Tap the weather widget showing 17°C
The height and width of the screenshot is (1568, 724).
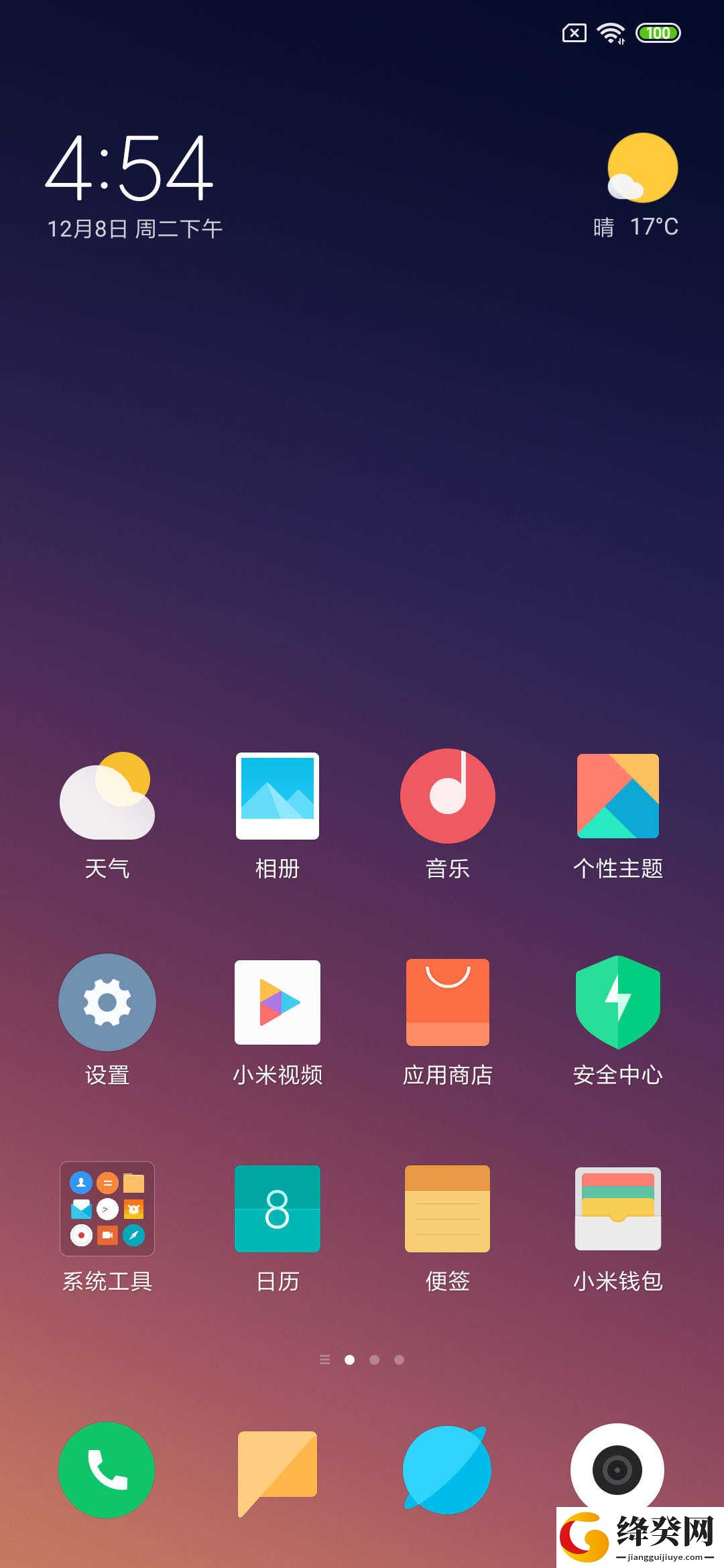[x=637, y=186]
